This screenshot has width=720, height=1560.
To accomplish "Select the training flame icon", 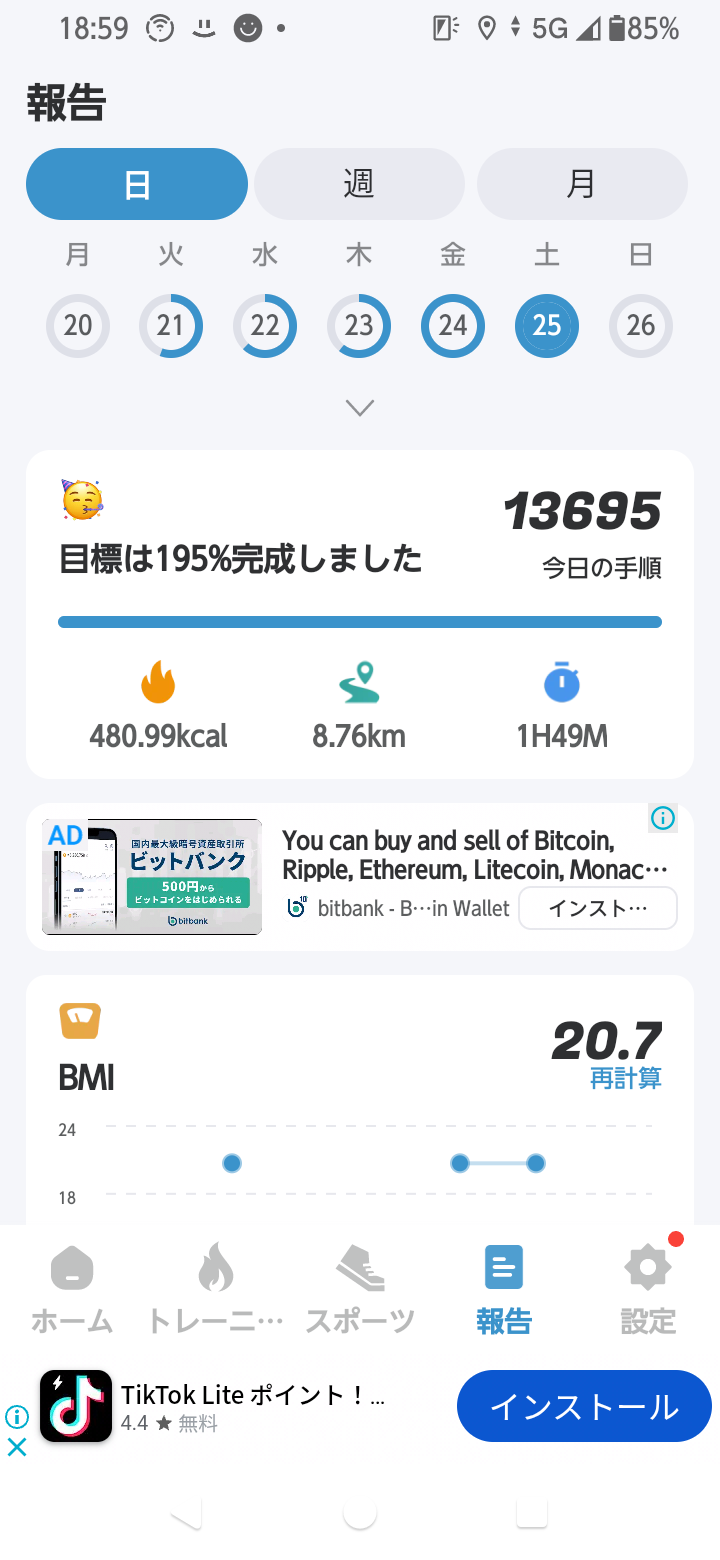I will point(215,1267).
